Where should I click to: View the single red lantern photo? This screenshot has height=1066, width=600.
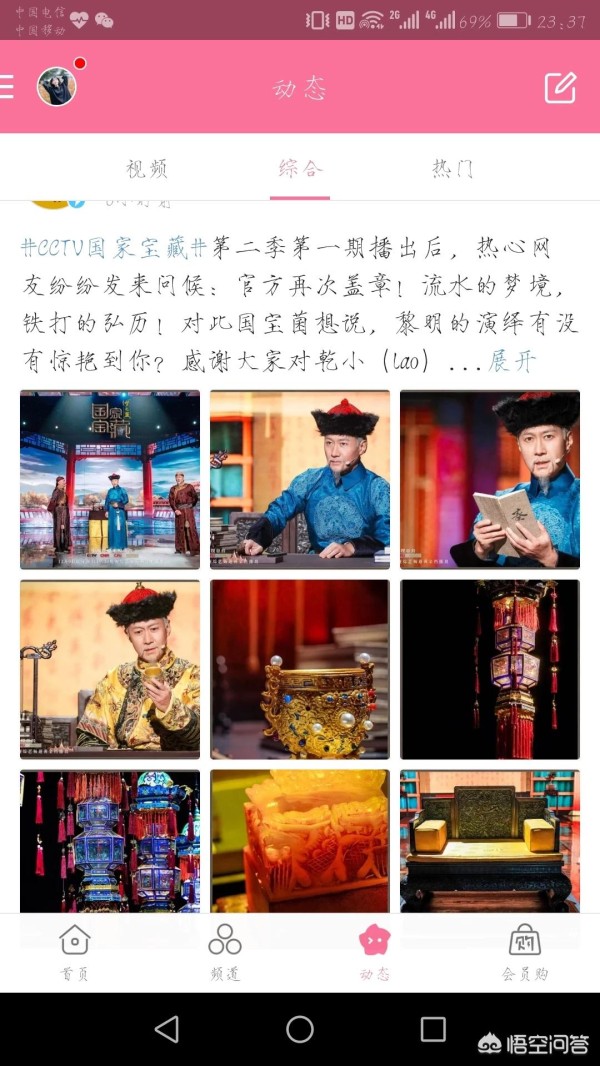(x=490, y=670)
